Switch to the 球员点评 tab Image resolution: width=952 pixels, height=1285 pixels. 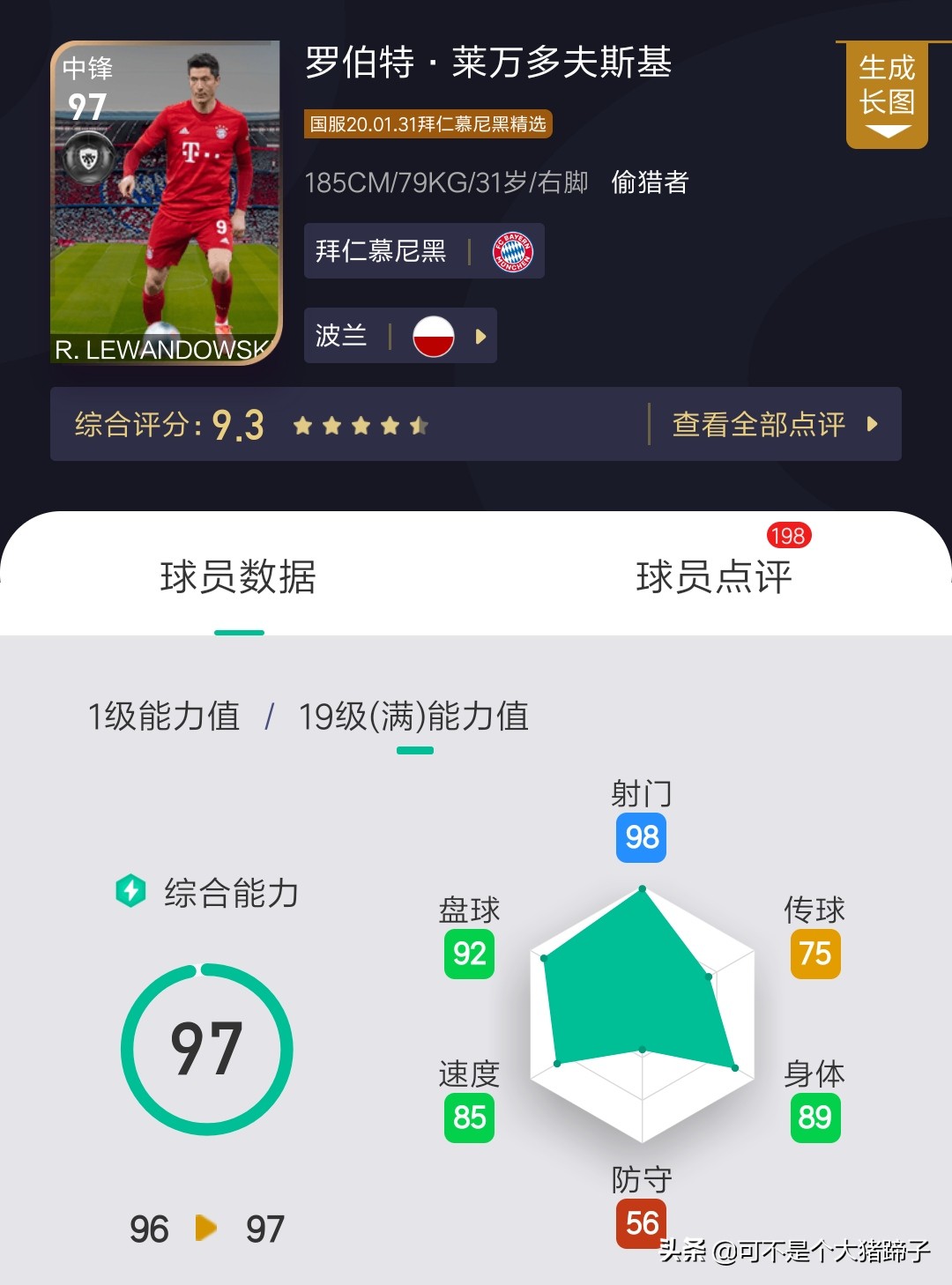[713, 577]
